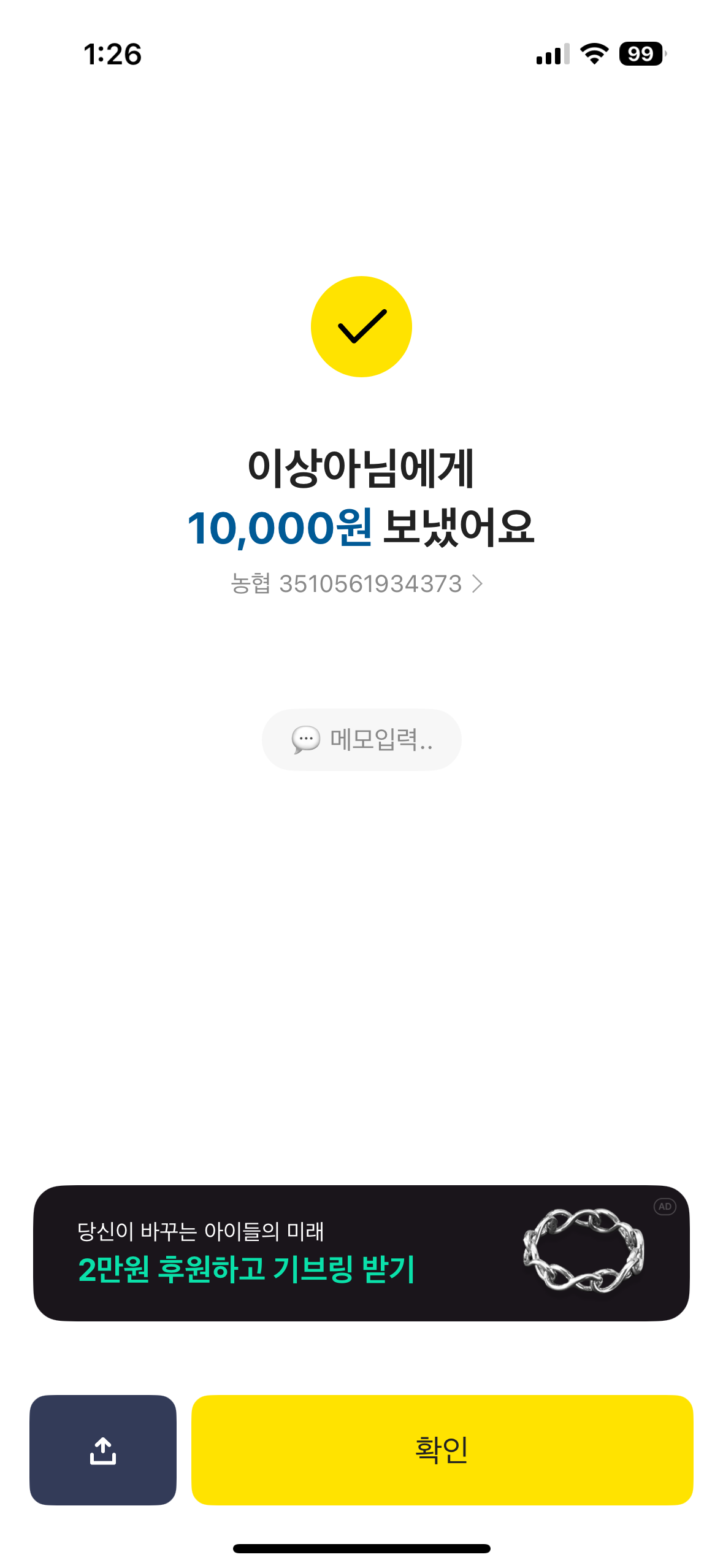The image size is (723, 1568).
Task: Open 농협 account details link
Action: point(357,583)
